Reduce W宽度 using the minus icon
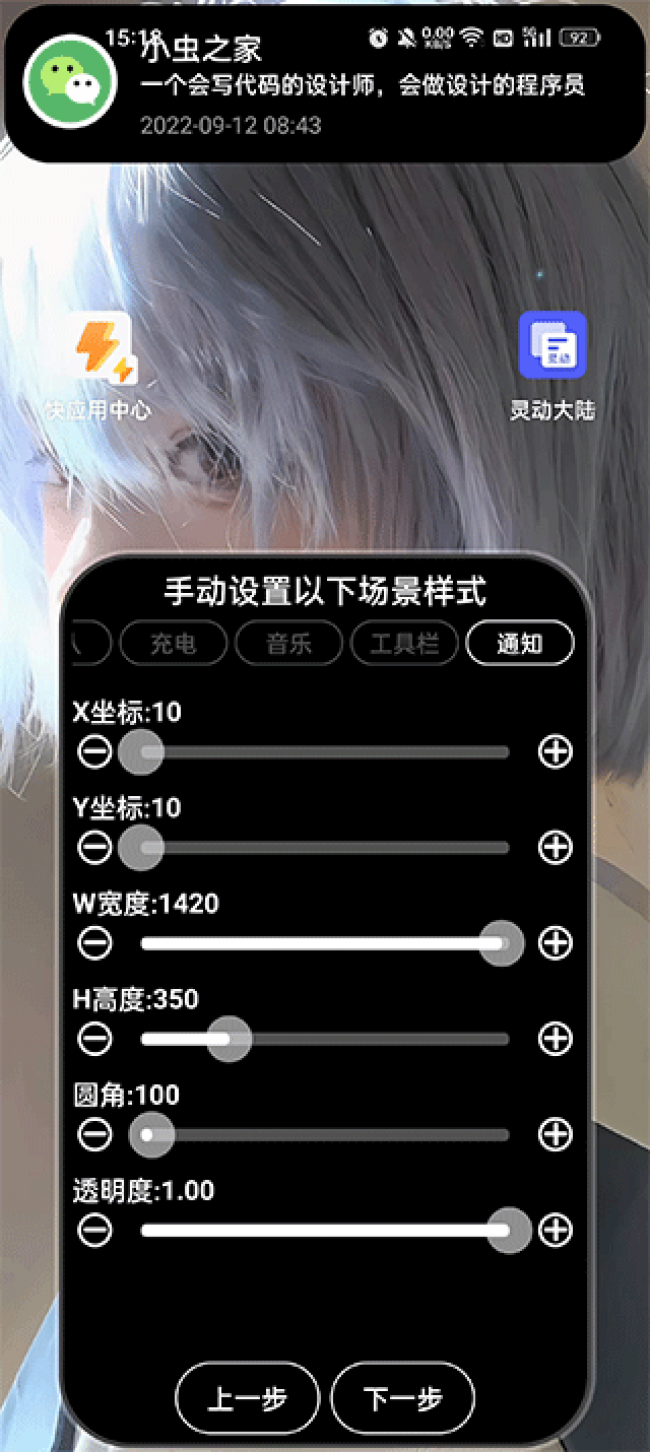Viewport: 650px width, 1452px height. click(x=95, y=943)
